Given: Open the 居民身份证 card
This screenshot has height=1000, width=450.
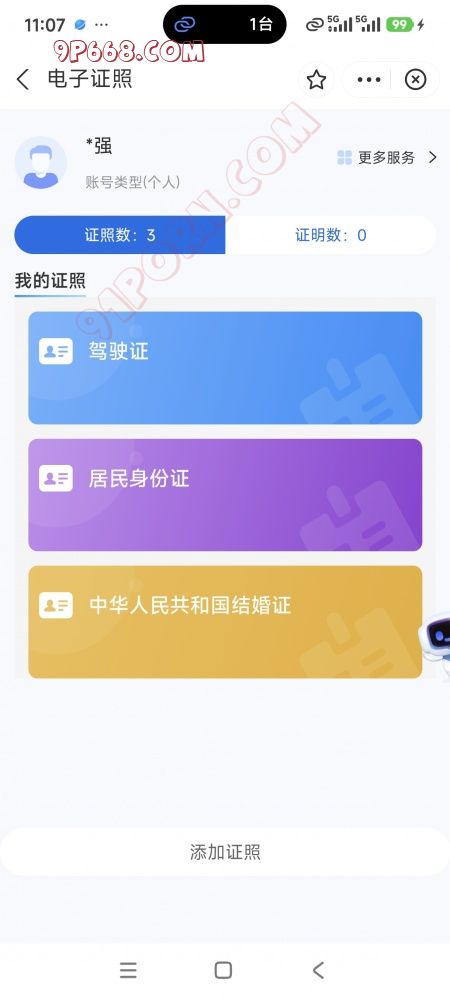Looking at the screenshot, I should [225, 495].
